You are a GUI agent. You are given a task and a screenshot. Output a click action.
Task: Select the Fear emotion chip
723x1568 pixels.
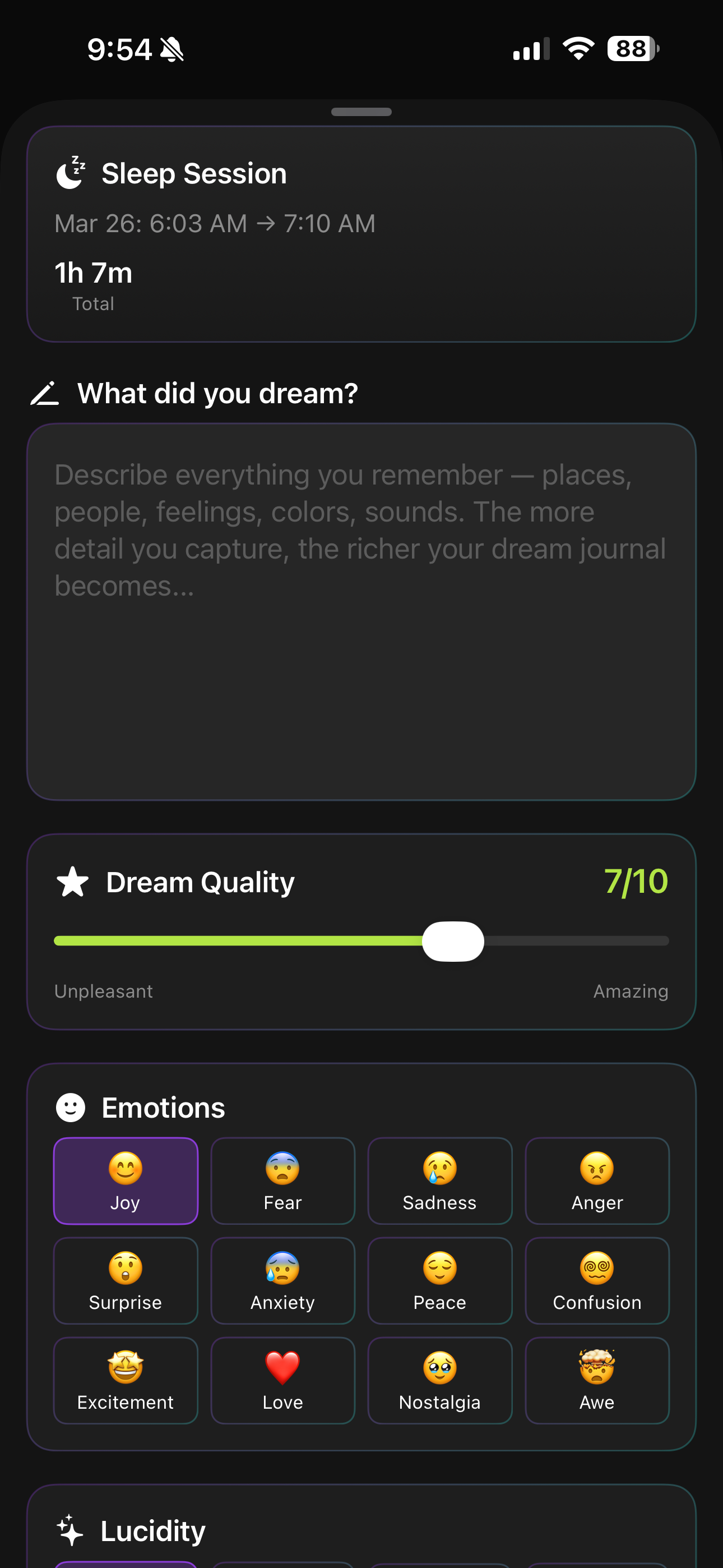[283, 1181]
